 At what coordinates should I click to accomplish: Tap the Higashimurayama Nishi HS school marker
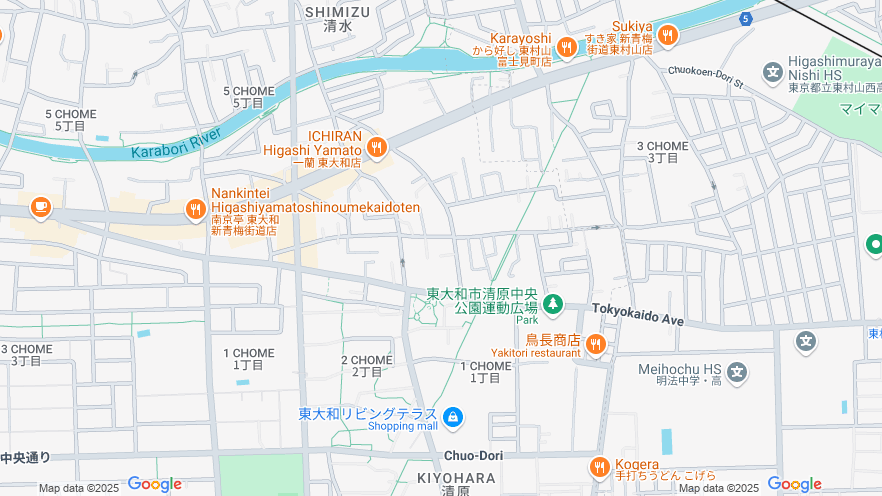tap(772, 72)
